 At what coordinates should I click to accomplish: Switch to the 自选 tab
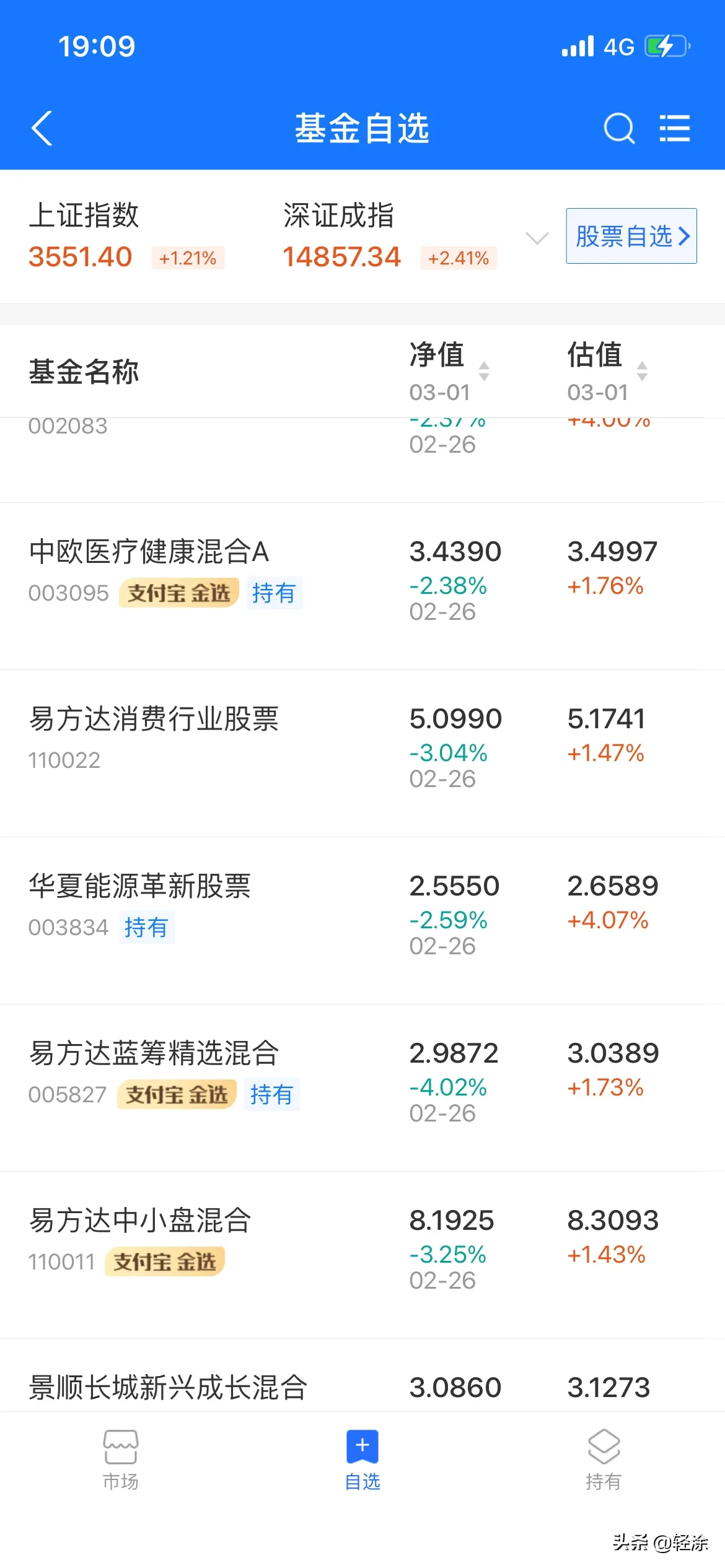point(362,1460)
